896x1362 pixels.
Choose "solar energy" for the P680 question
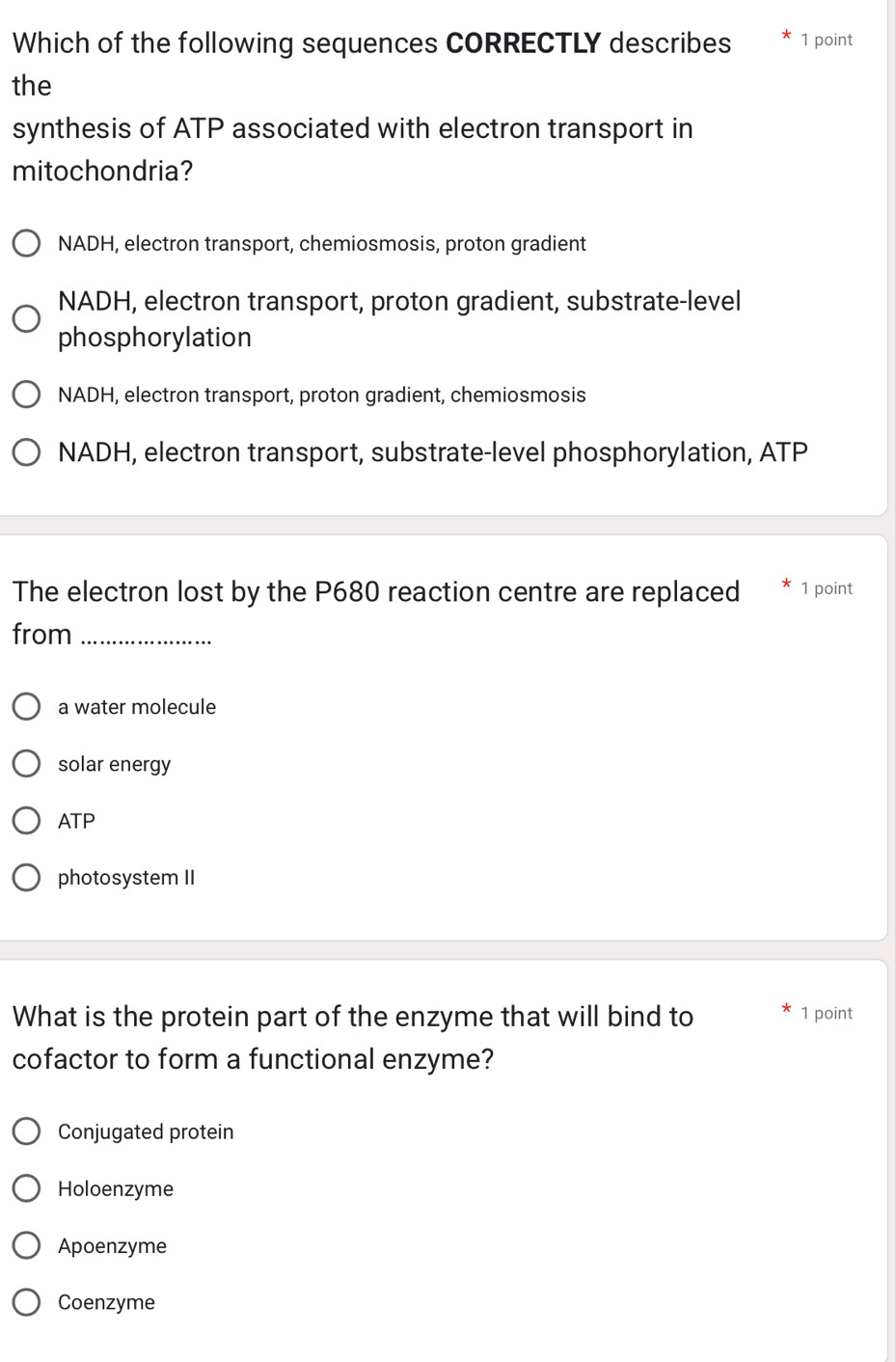(26, 763)
